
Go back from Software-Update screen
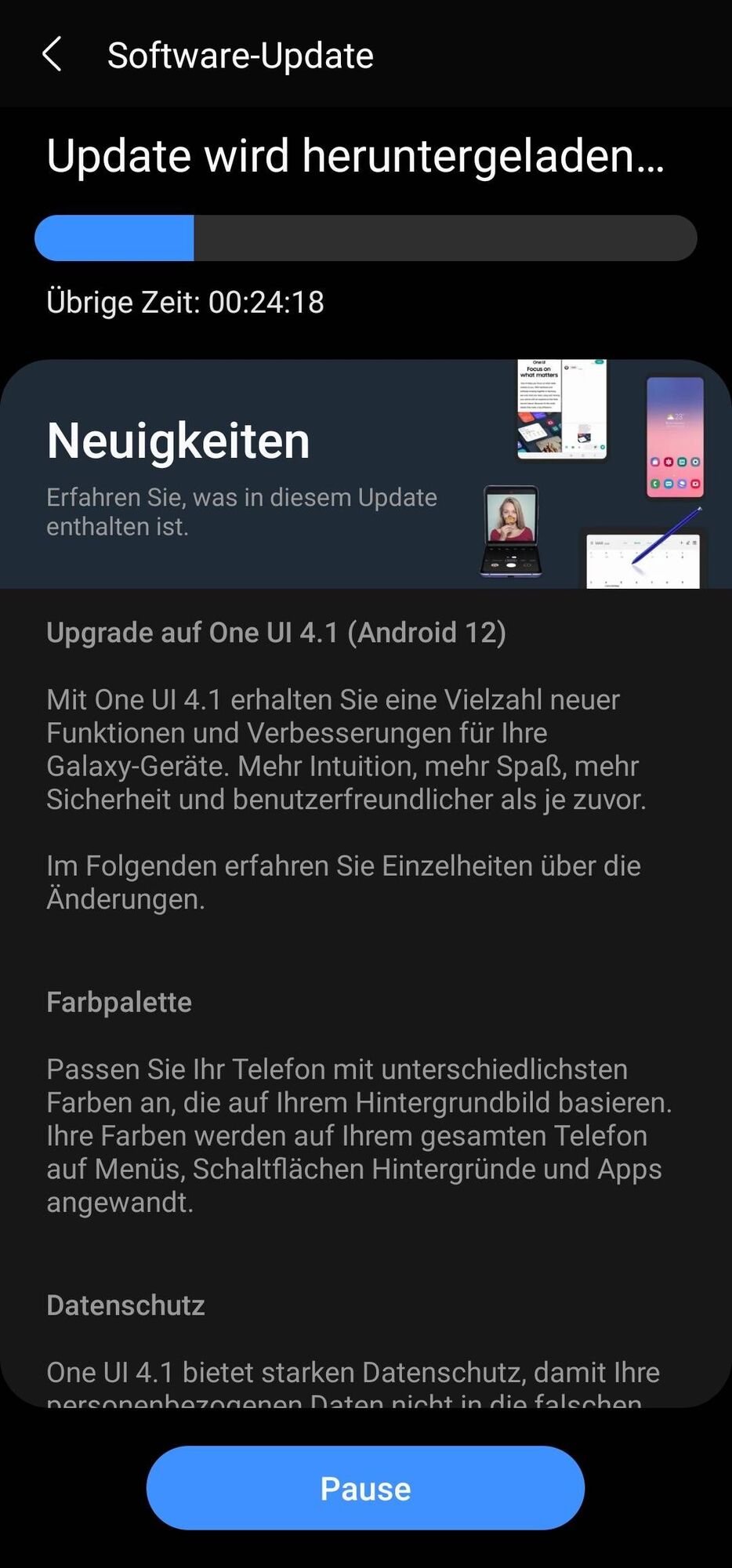pos(52,55)
